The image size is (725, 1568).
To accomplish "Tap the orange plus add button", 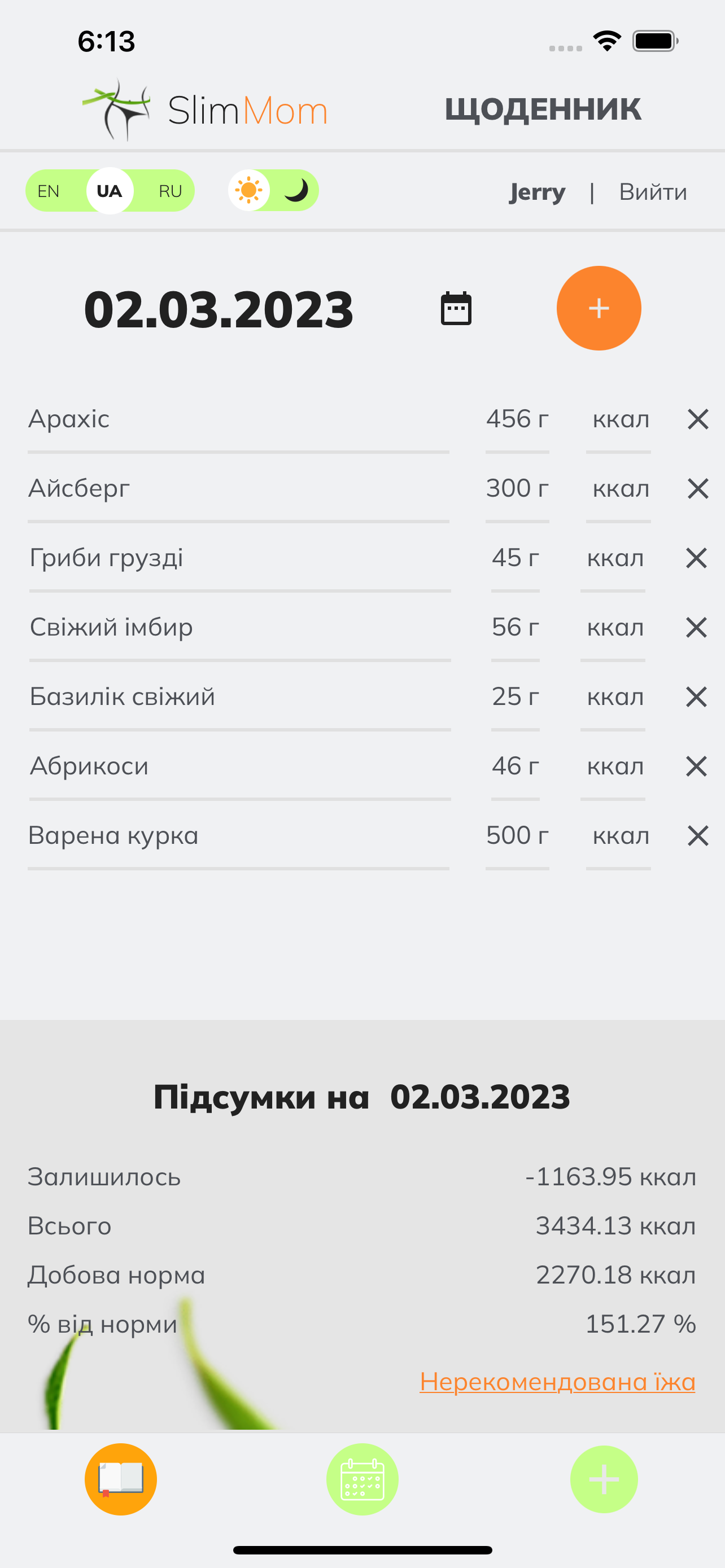I will (599, 309).
